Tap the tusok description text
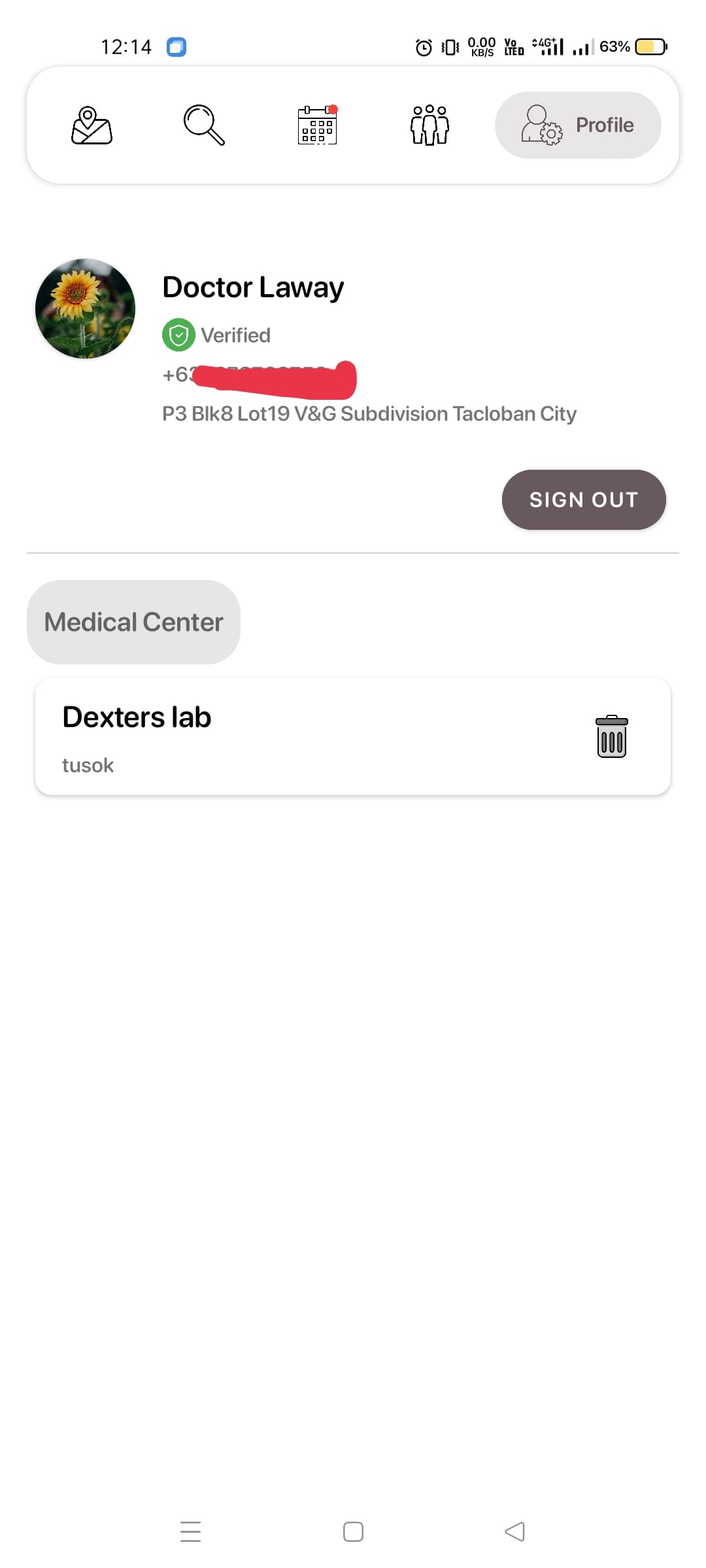The height and width of the screenshot is (1568, 706). (88, 764)
